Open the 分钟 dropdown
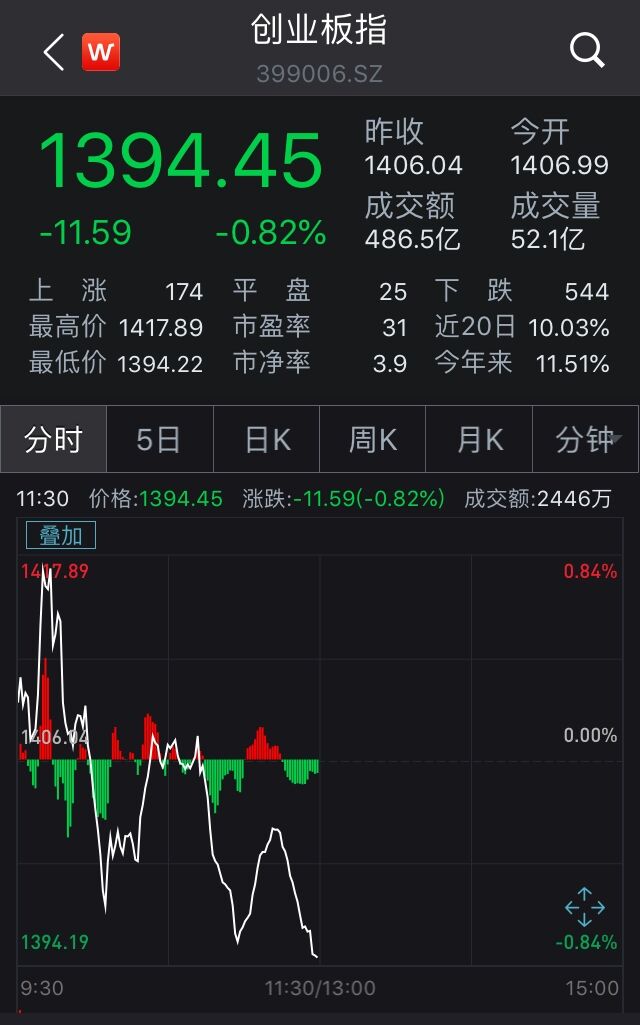Screen dimensions: 640x1025 pyautogui.click(x=586, y=439)
